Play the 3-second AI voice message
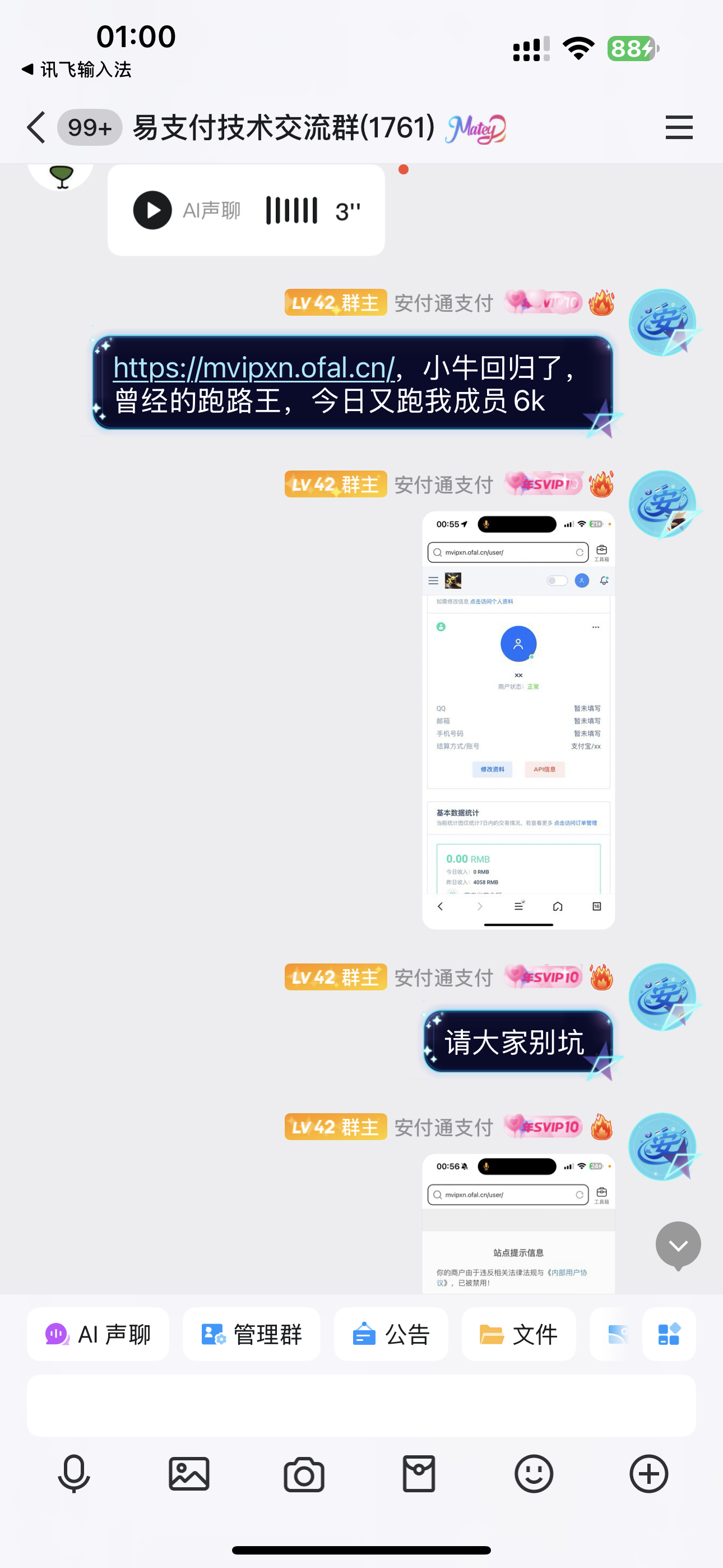This screenshot has width=723, height=1568. (x=152, y=211)
